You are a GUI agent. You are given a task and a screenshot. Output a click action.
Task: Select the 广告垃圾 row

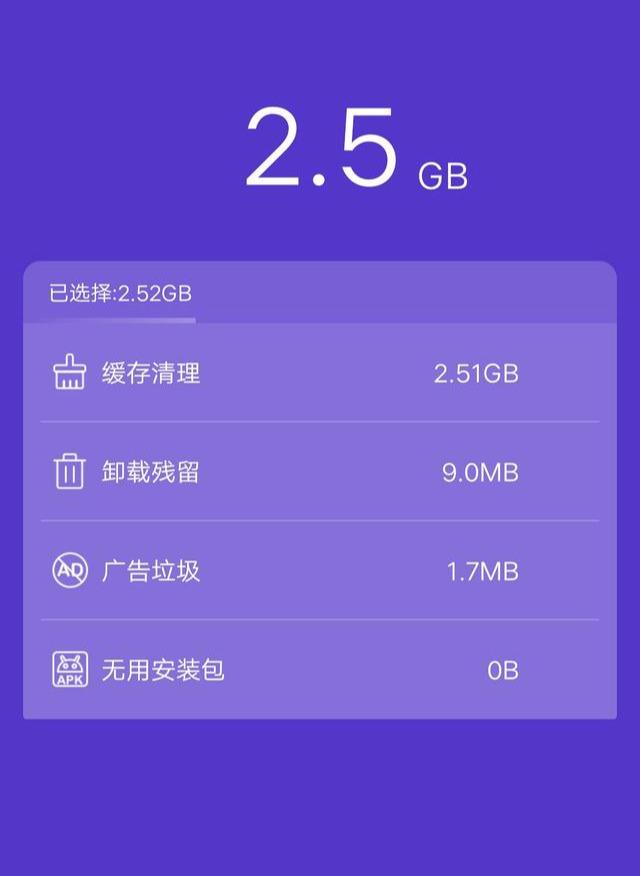pos(320,571)
